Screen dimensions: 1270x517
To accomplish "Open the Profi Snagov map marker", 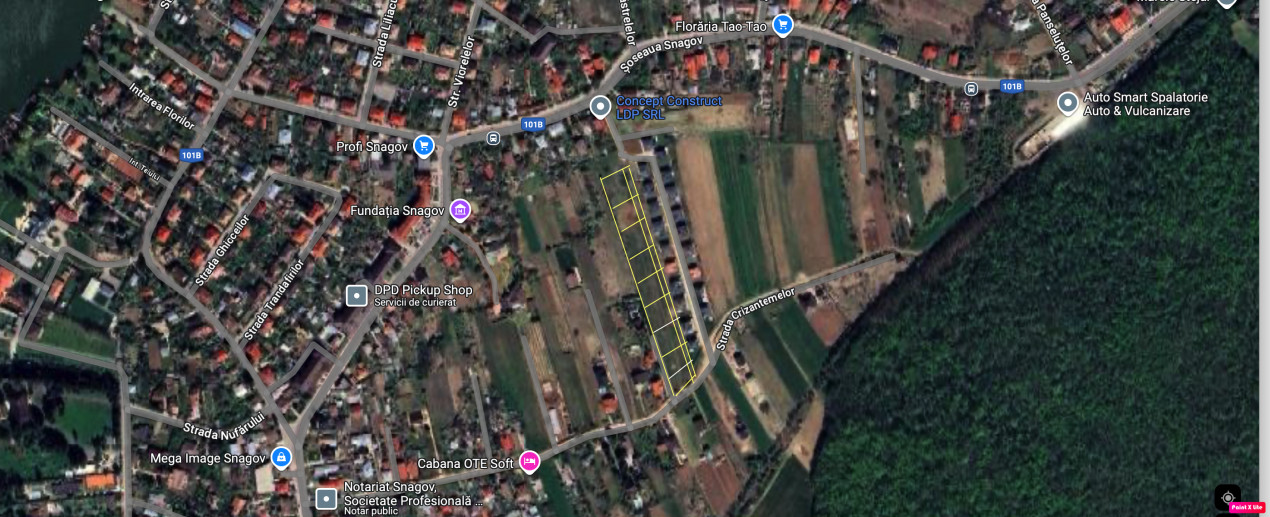I will click(x=423, y=146).
